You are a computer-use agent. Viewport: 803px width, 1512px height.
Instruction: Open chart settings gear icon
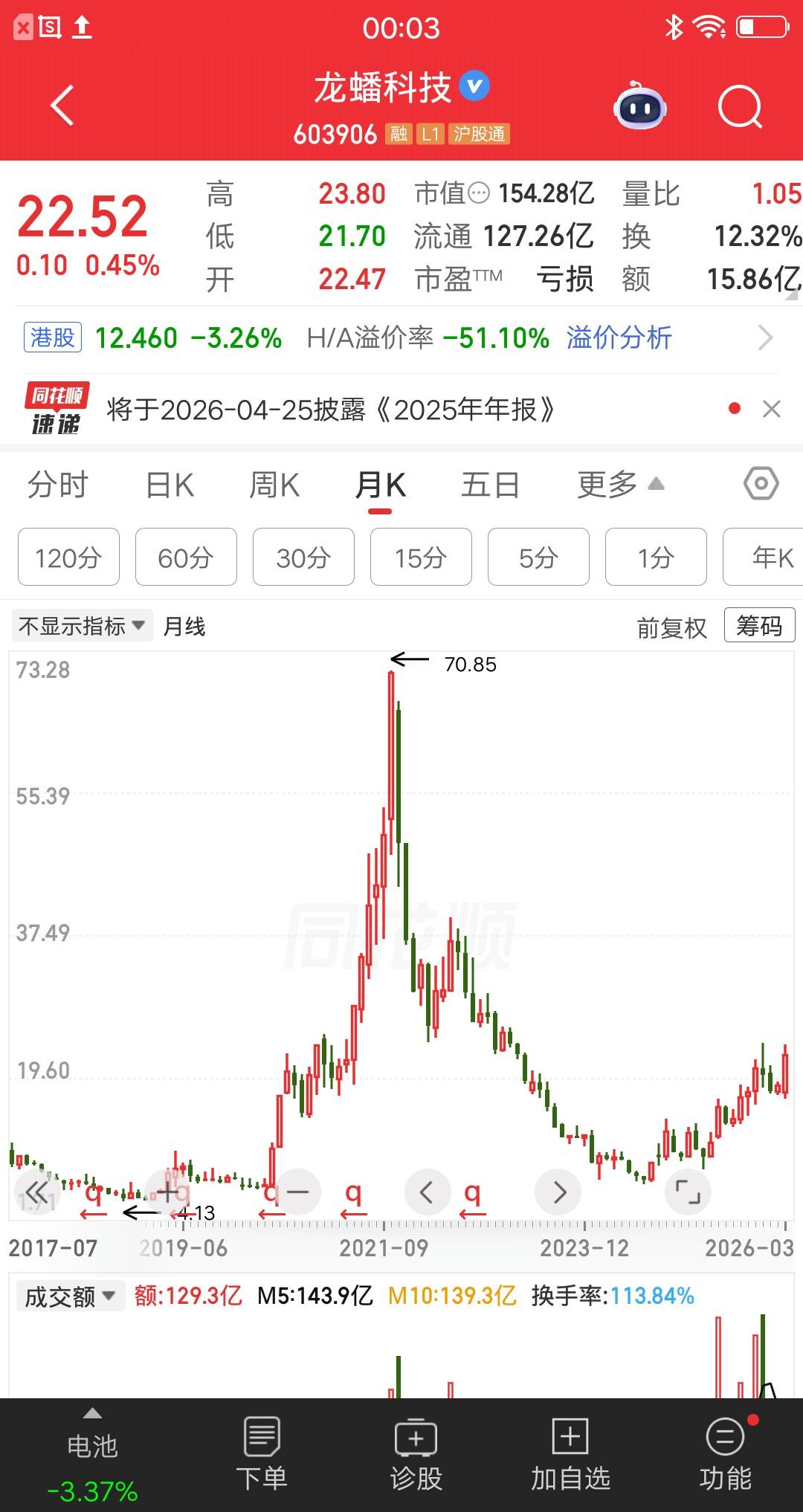pyautogui.click(x=758, y=483)
